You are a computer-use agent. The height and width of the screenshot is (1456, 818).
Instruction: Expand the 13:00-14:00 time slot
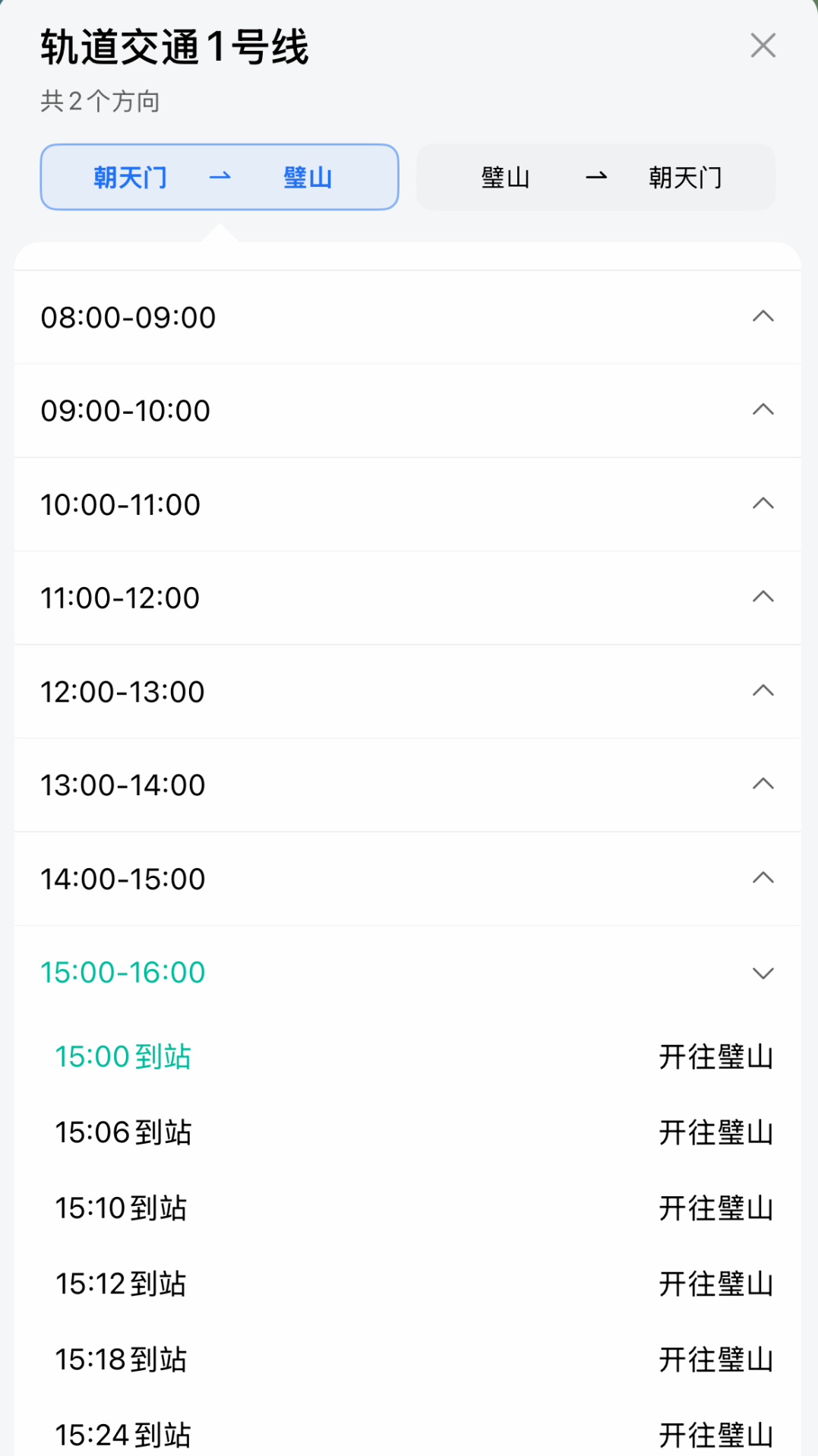(407, 785)
